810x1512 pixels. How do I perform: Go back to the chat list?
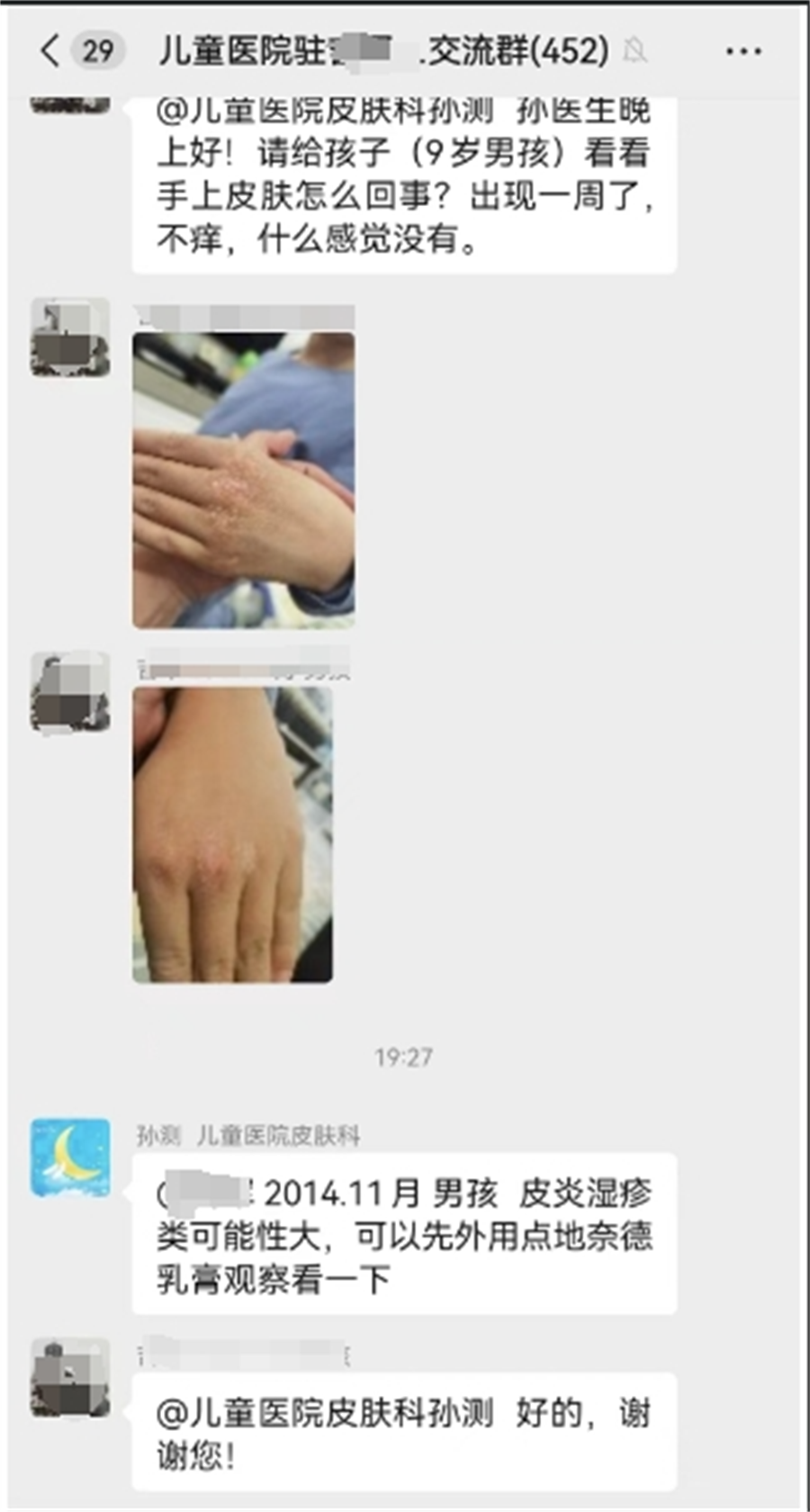click(50, 50)
